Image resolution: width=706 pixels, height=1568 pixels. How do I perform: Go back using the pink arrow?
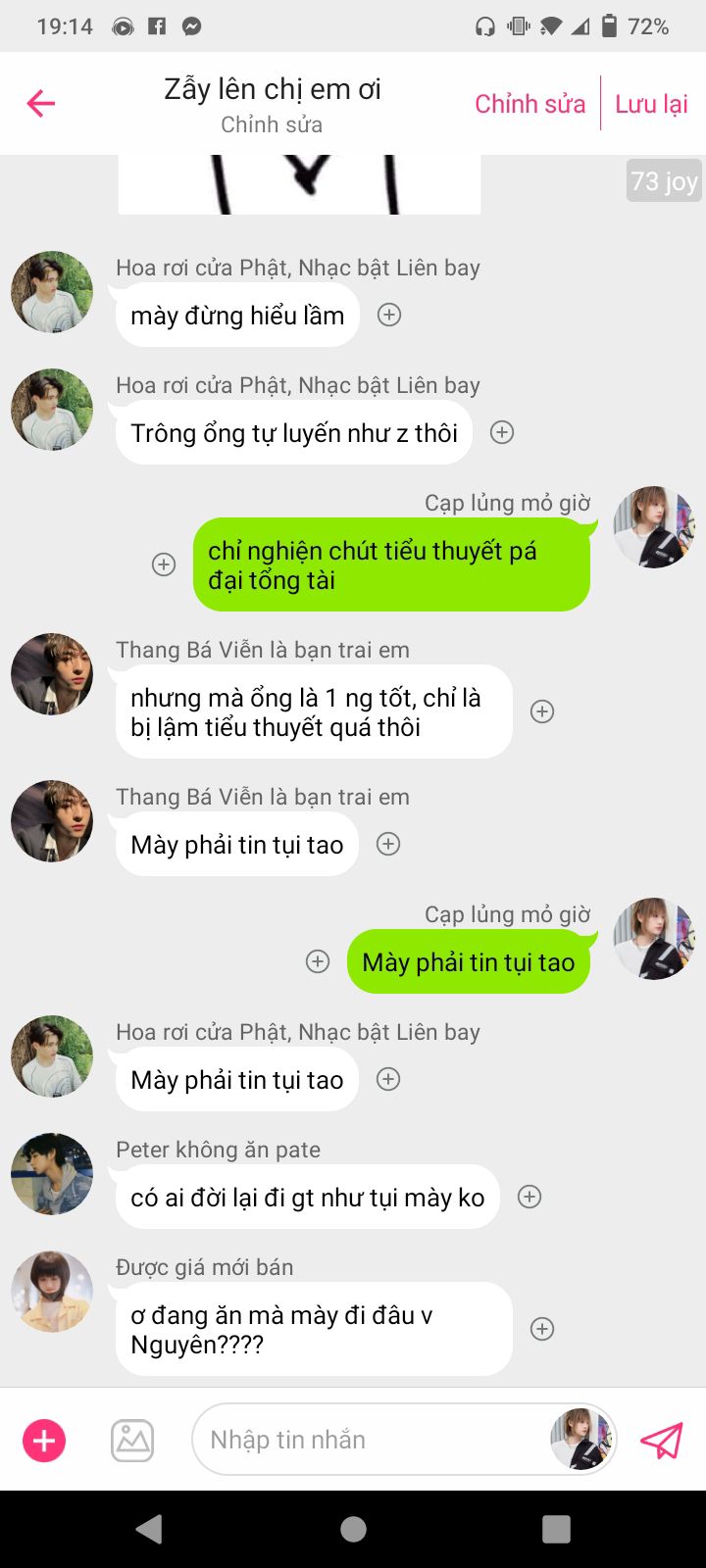tap(41, 103)
